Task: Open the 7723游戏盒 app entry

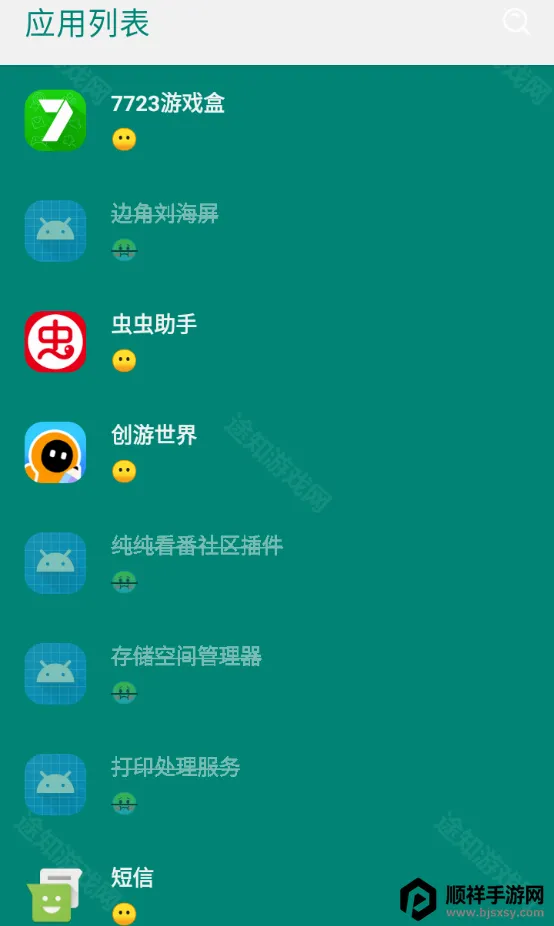Action: (277, 120)
